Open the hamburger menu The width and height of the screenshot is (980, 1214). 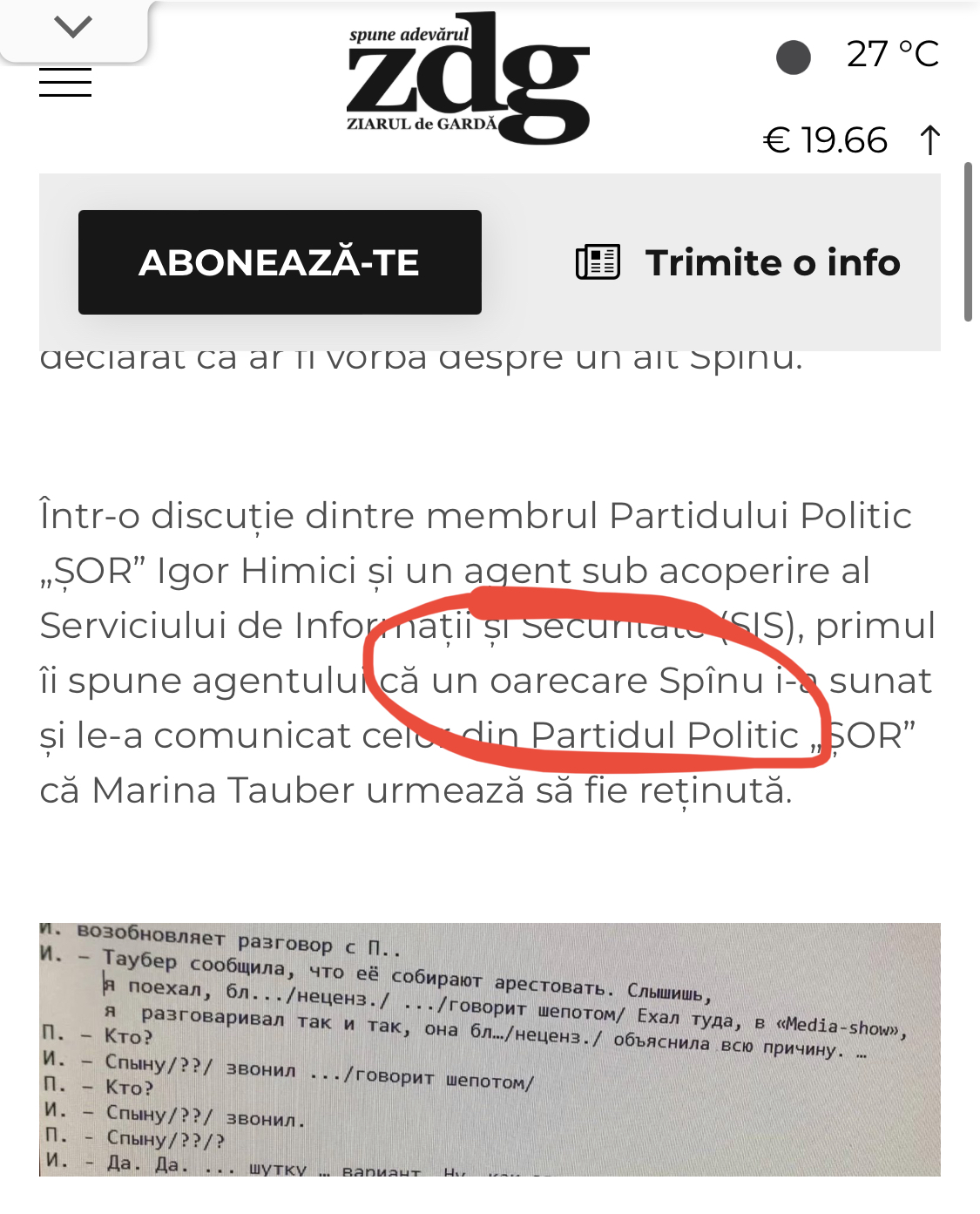[x=65, y=83]
